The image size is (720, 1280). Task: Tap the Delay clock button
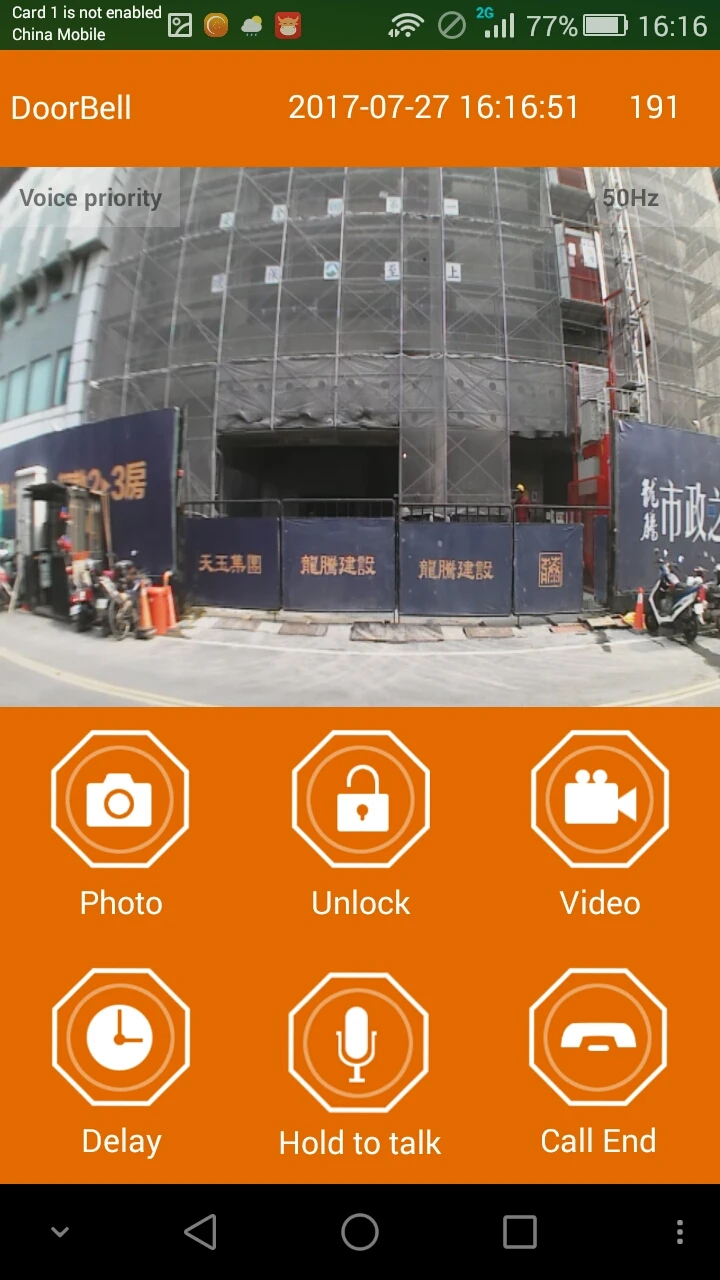tap(120, 1037)
